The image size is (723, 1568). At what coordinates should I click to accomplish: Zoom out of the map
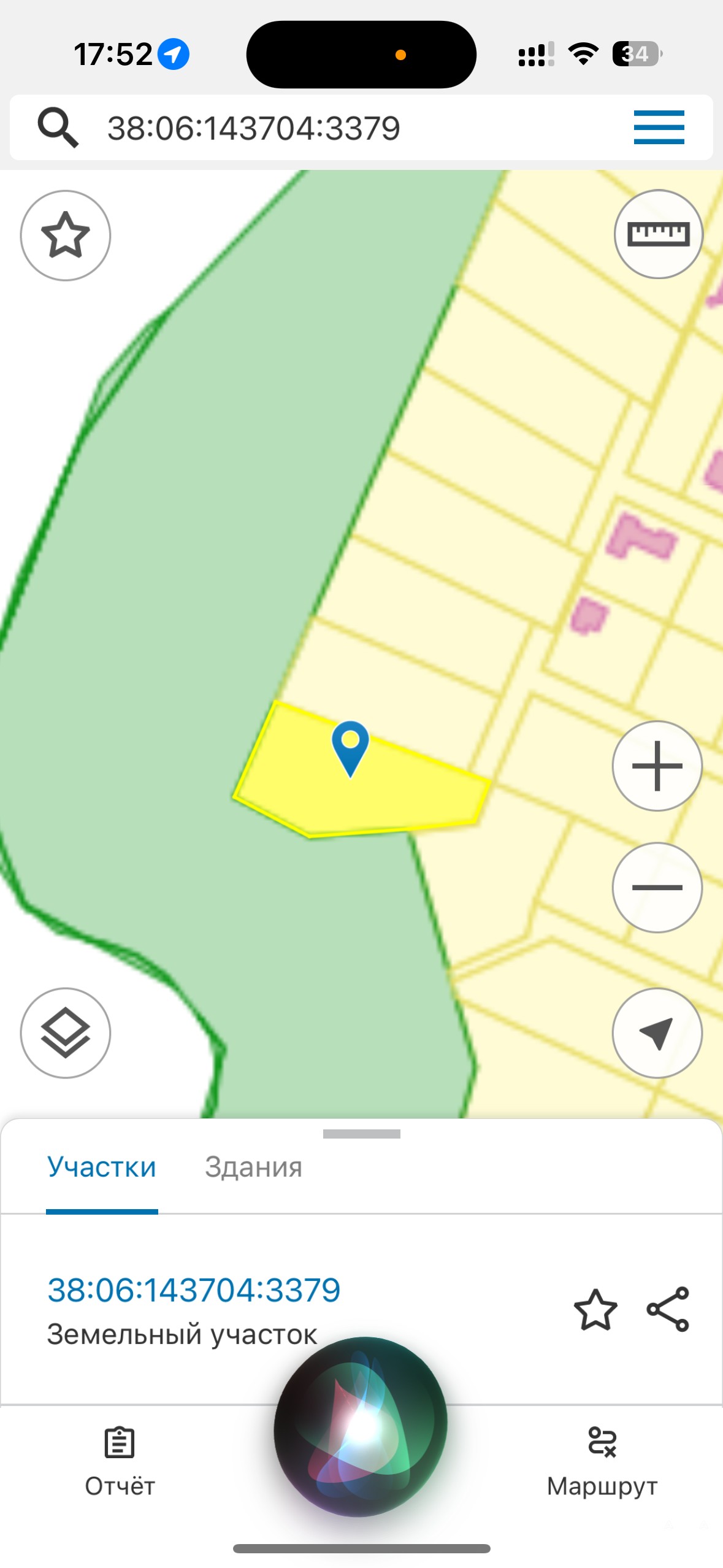pyautogui.click(x=657, y=887)
